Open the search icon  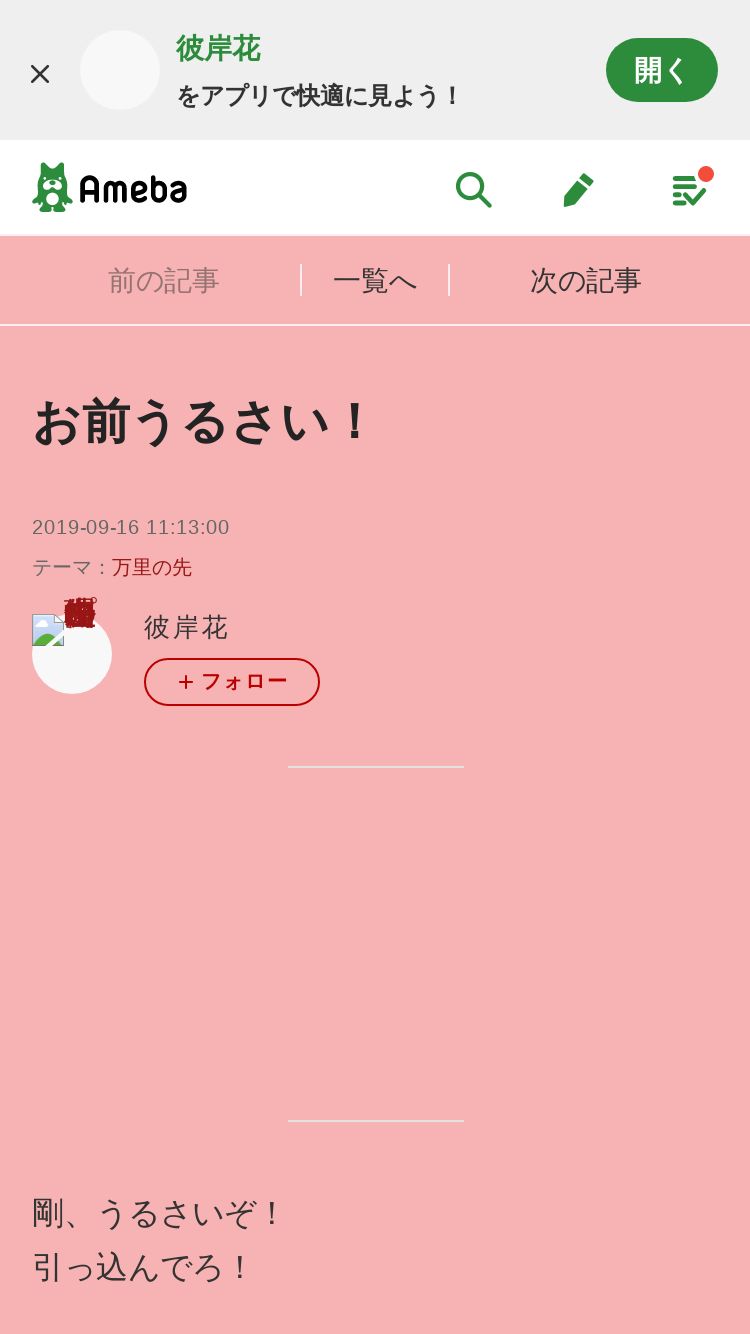pyautogui.click(x=473, y=189)
